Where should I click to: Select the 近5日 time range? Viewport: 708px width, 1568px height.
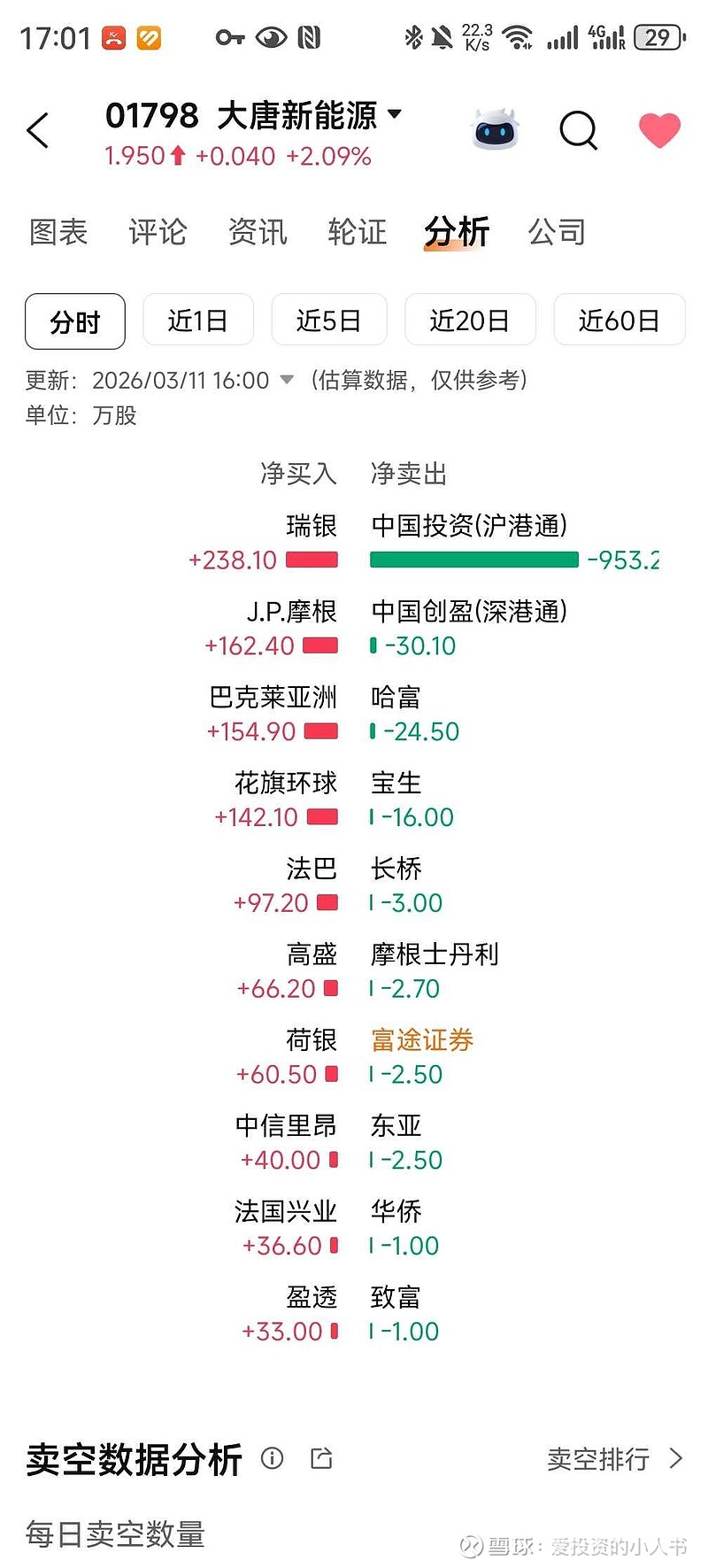click(x=329, y=320)
